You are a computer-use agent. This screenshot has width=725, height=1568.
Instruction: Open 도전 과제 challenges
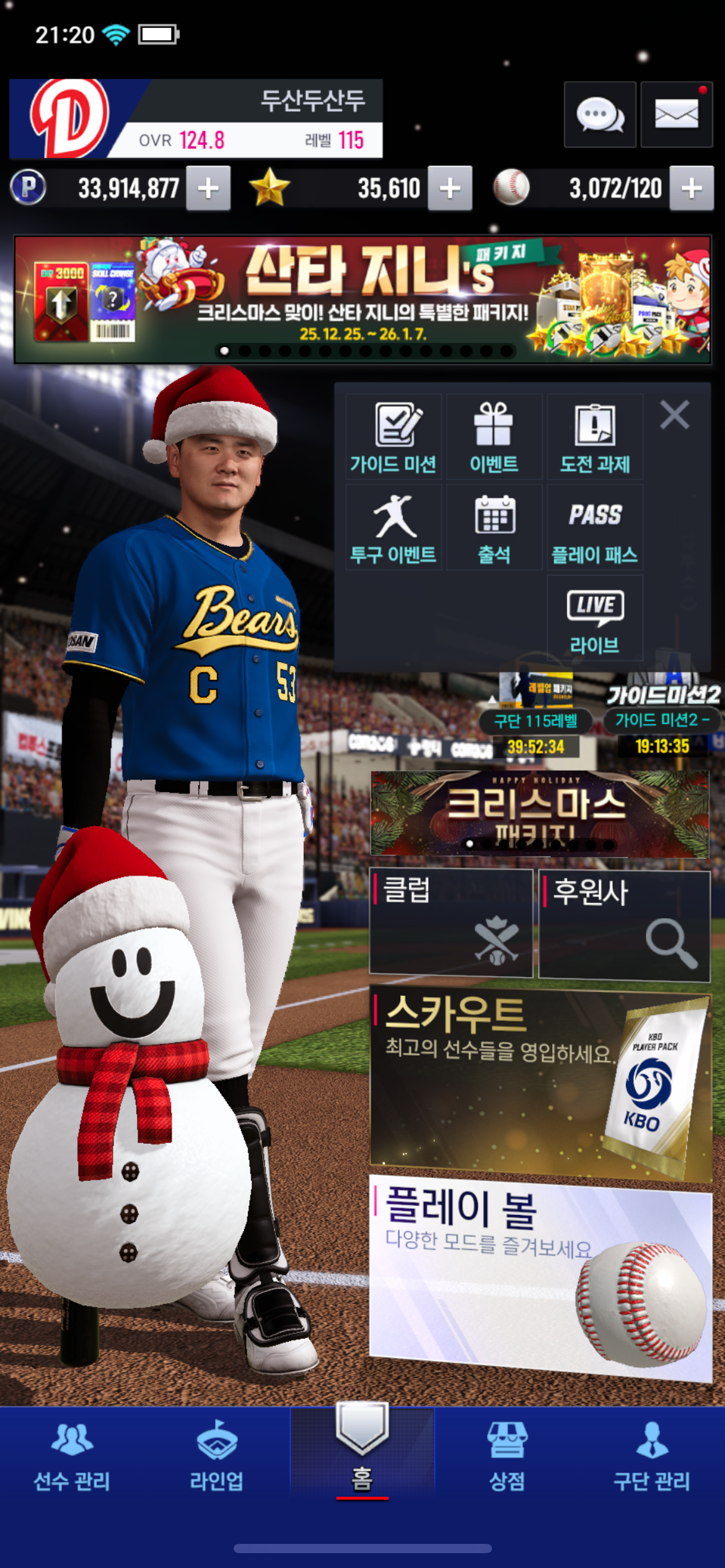point(595,437)
